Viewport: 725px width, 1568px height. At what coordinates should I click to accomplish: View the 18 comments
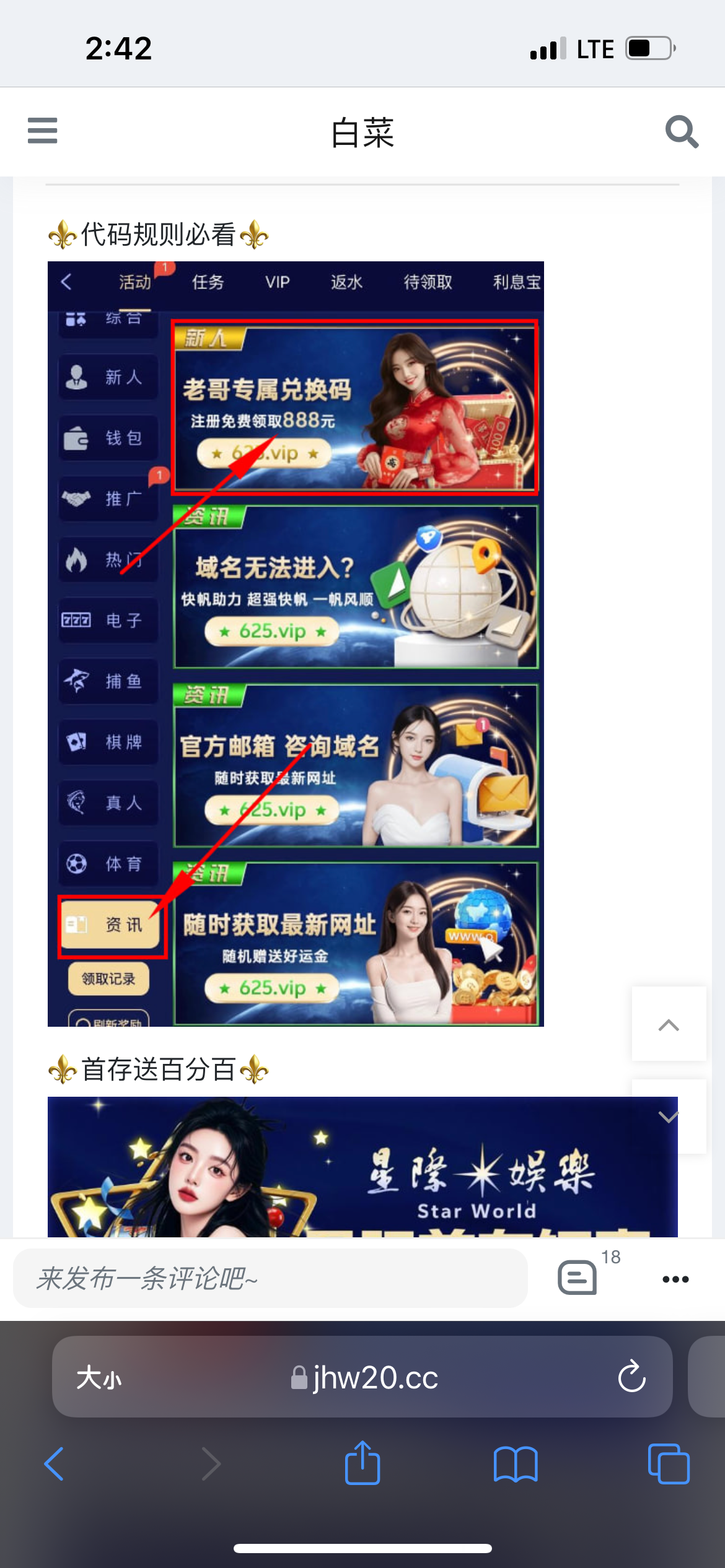[x=579, y=1277]
